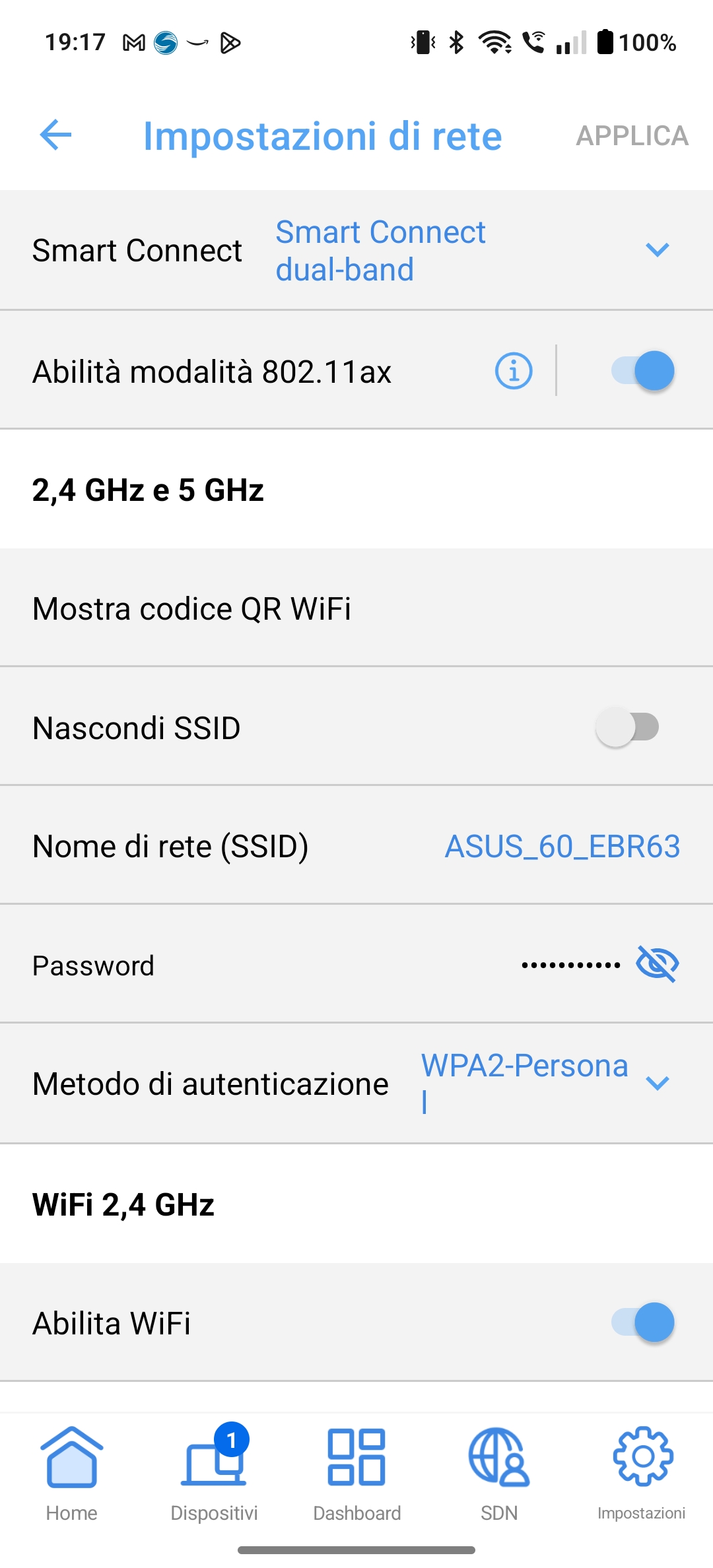This screenshot has height=1568, width=713.
Task: Enable the Nascondi SSID switch
Action: [627, 727]
